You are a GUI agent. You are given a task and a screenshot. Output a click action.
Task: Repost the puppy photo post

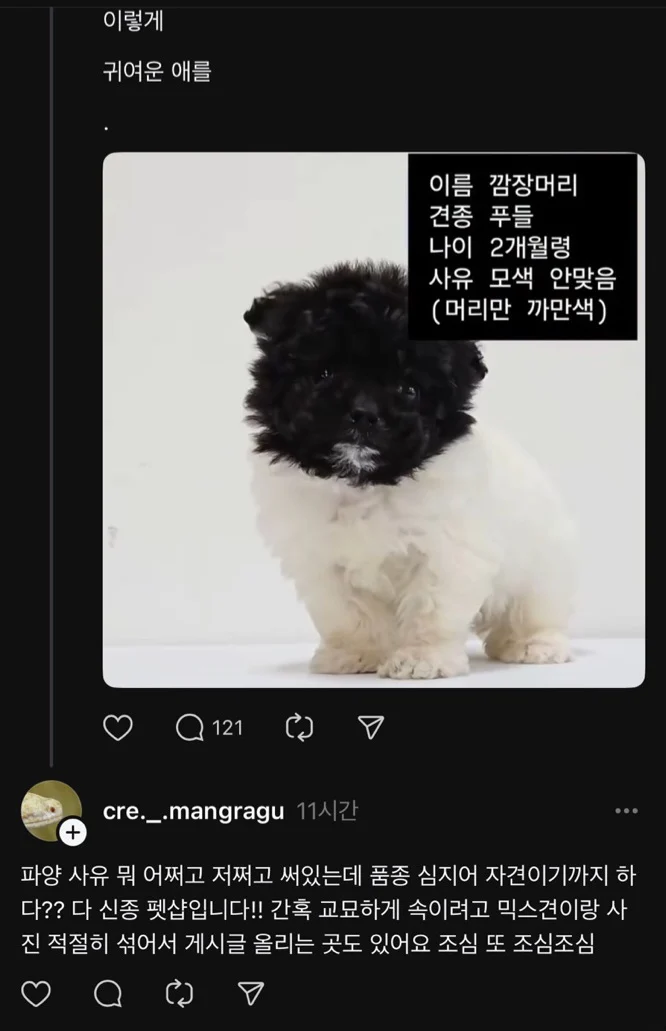pos(299,728)
